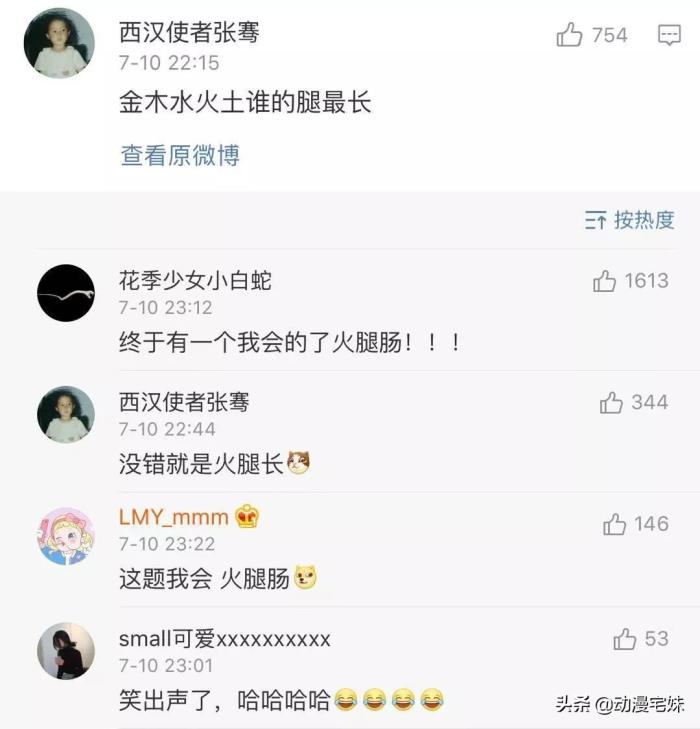
Task: View LMY_mmm's profile via the avatar
Action: 66,536
